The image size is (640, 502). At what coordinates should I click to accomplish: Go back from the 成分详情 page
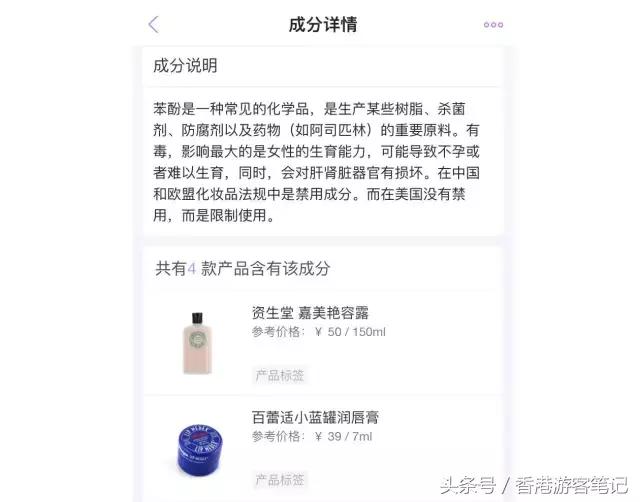153,25
